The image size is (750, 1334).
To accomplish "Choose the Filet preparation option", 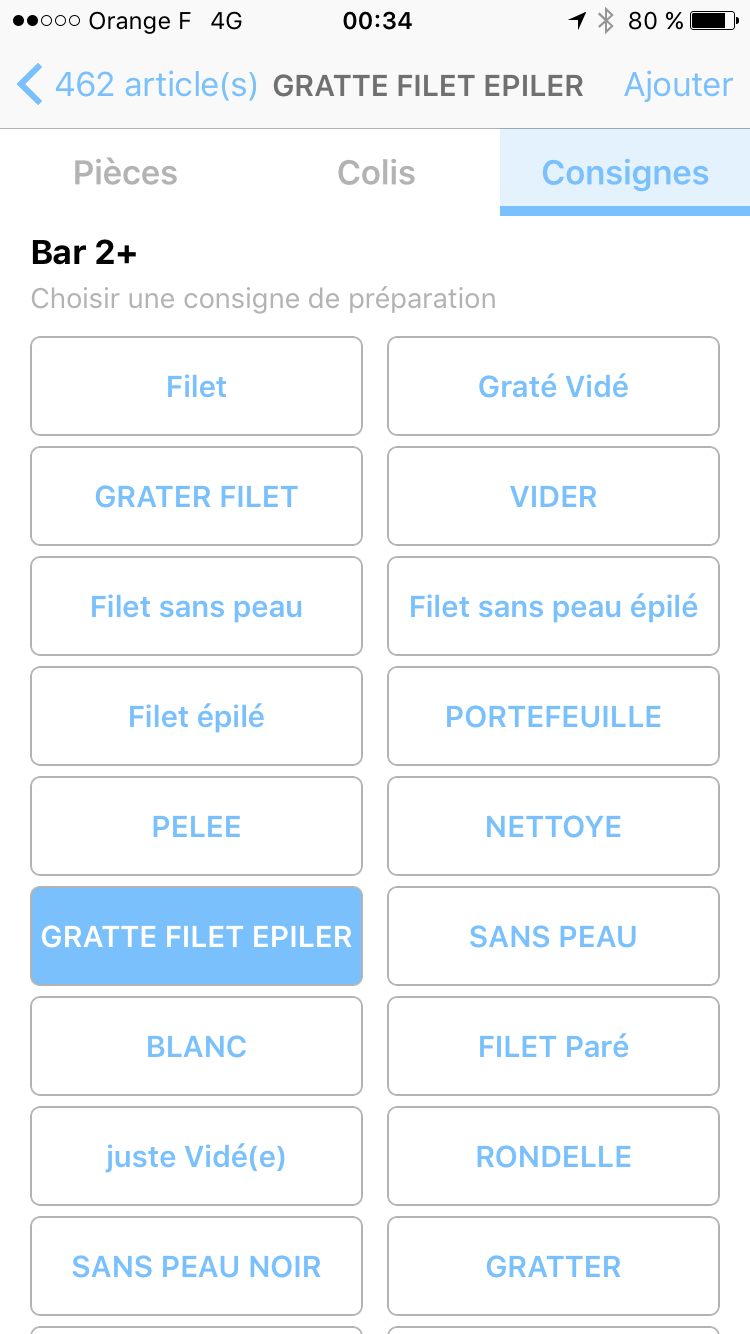I will [196, 386].
